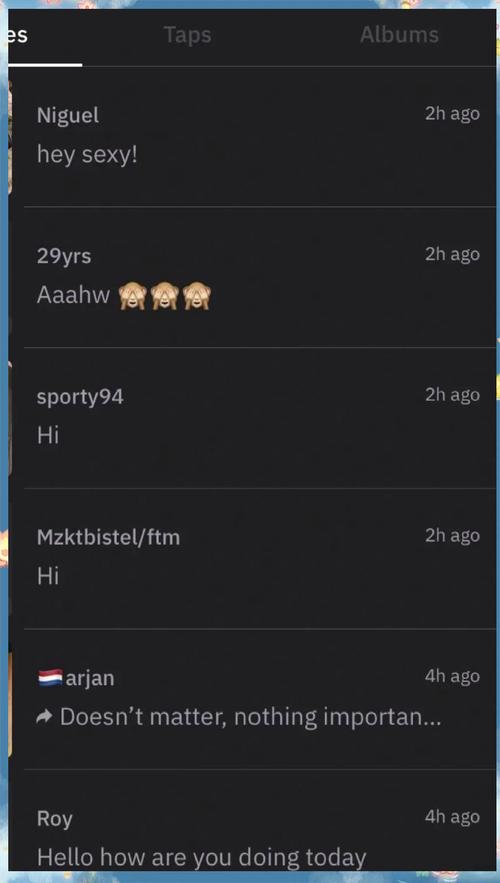Switch to the Albums tab
The height and width of the screenshot is (883, 500).
(399, 35)
